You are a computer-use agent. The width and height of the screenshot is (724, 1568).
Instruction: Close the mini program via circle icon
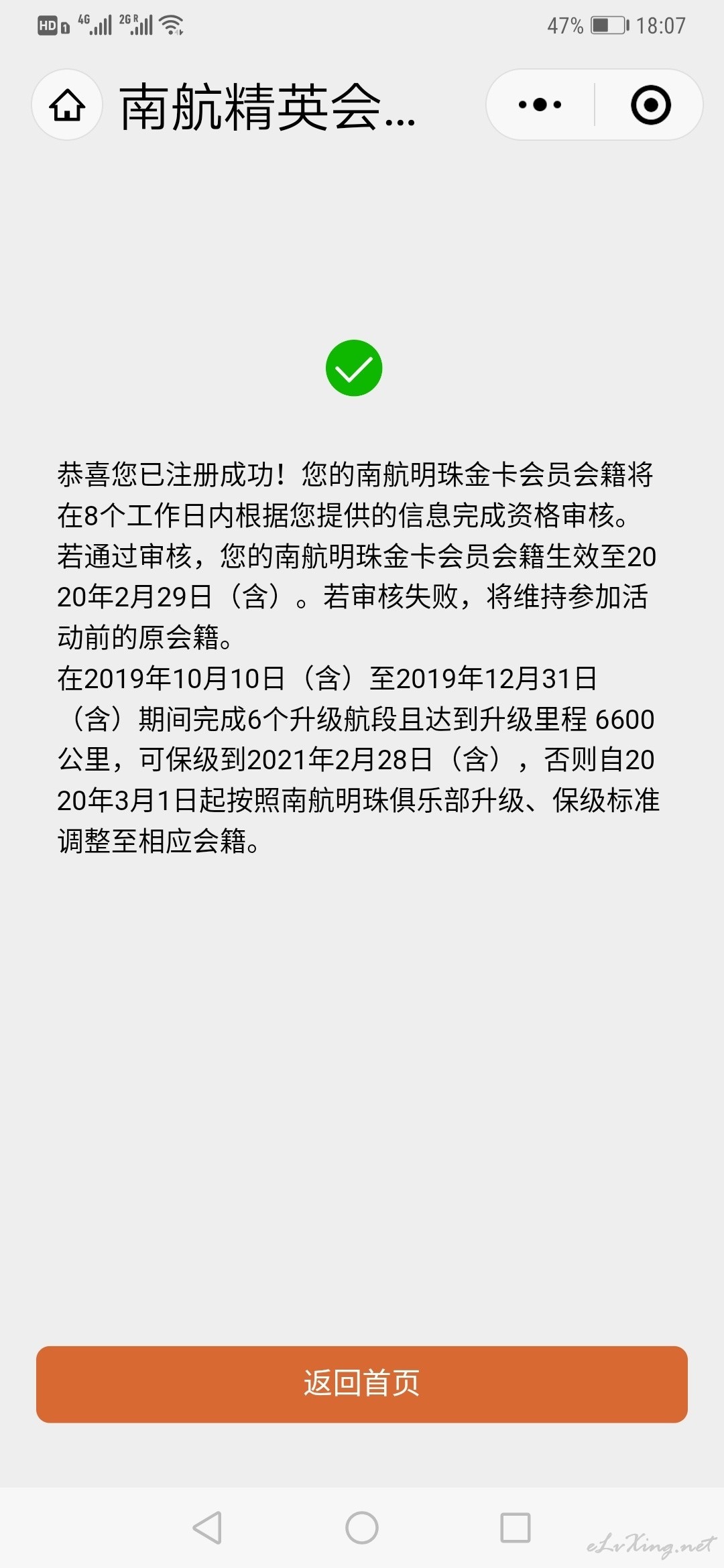[650, 105]
